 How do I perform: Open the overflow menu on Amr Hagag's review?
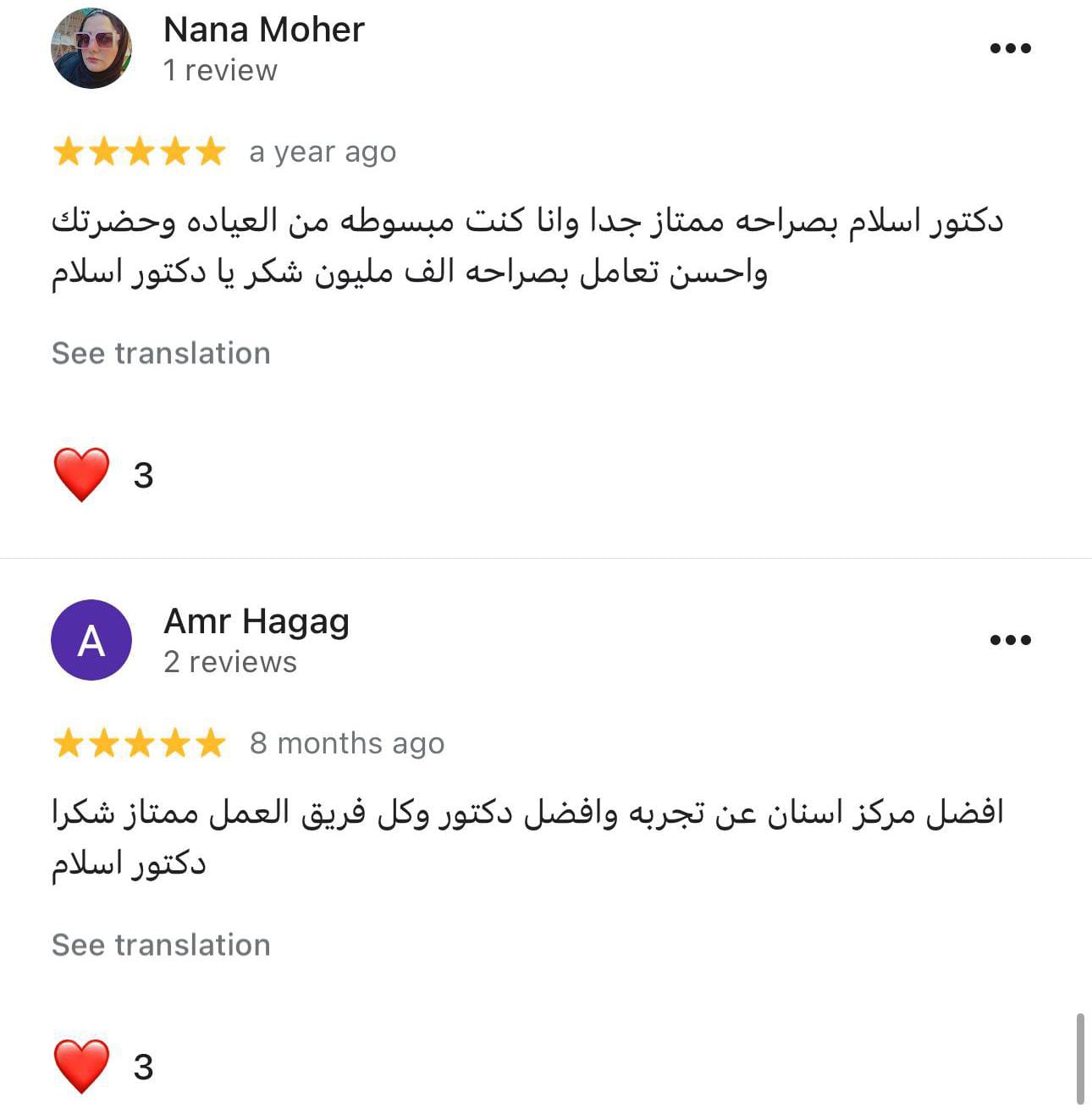[x=1010, y=640]
